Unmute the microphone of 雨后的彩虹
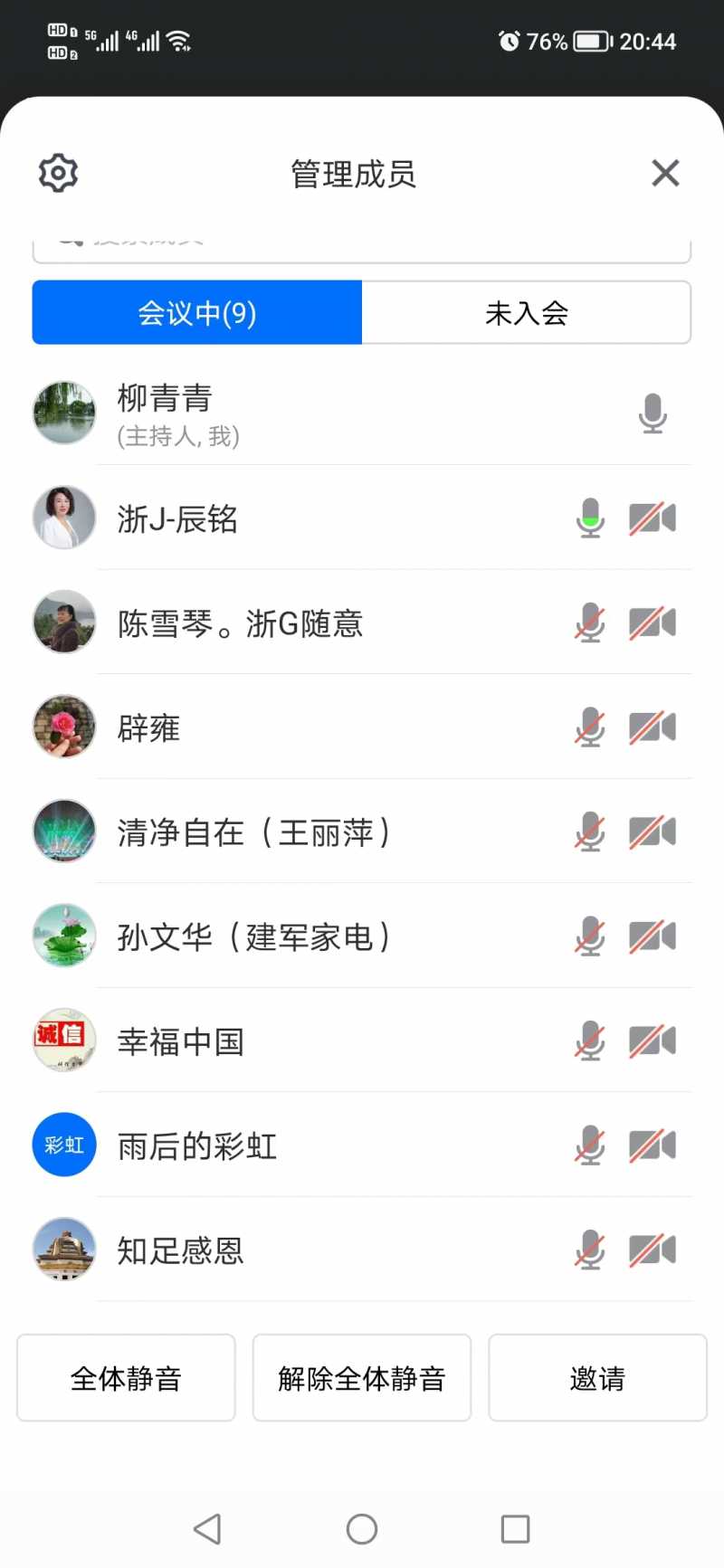 [x=590, y=1145]
